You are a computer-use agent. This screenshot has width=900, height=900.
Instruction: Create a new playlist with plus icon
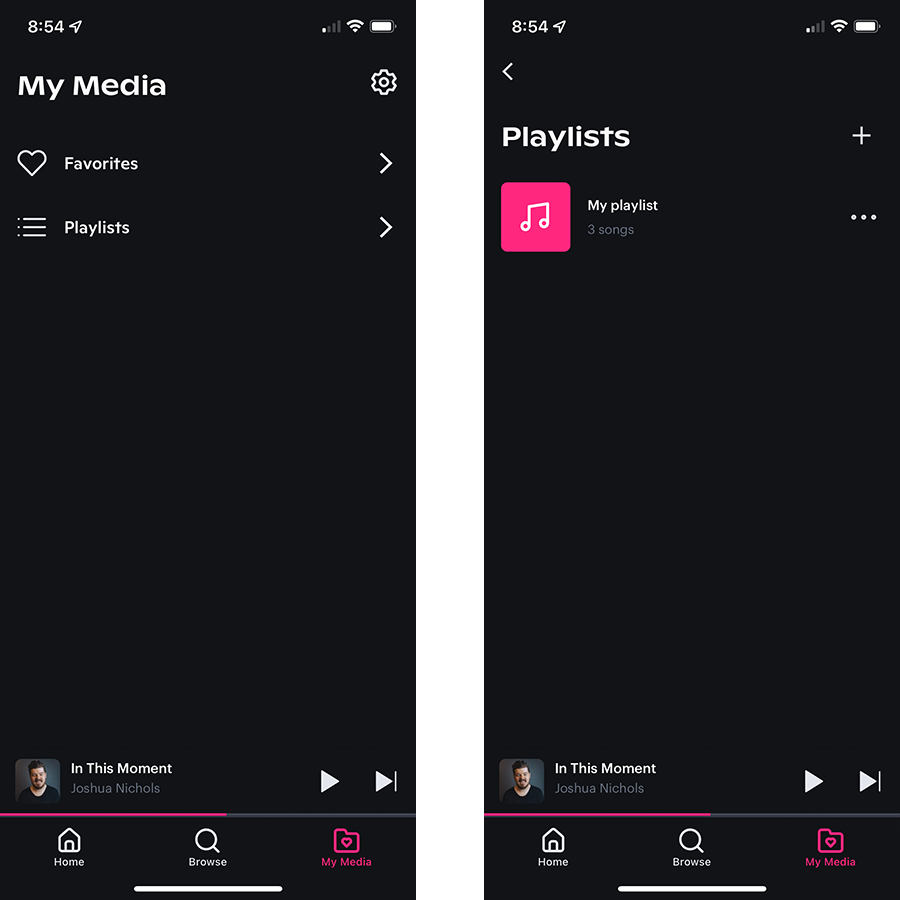coord(861,136)
